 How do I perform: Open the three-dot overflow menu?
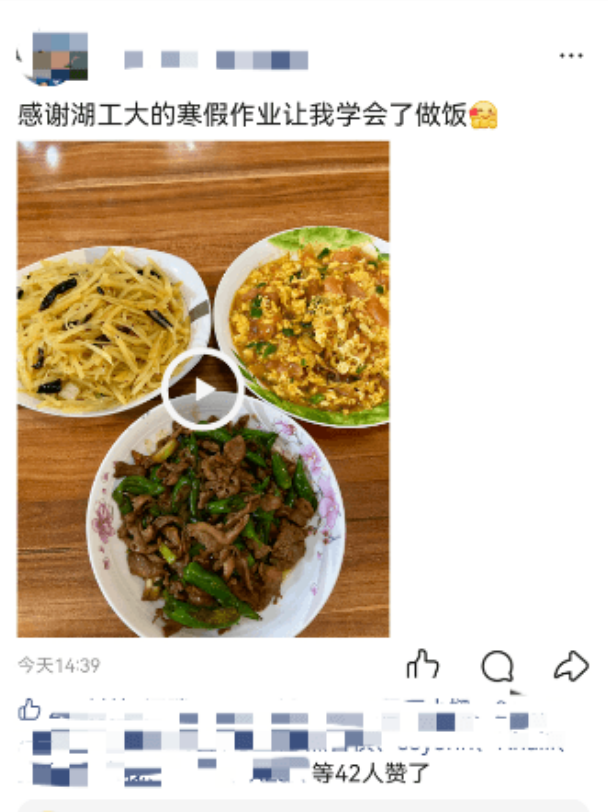click(x=571, y=56)
